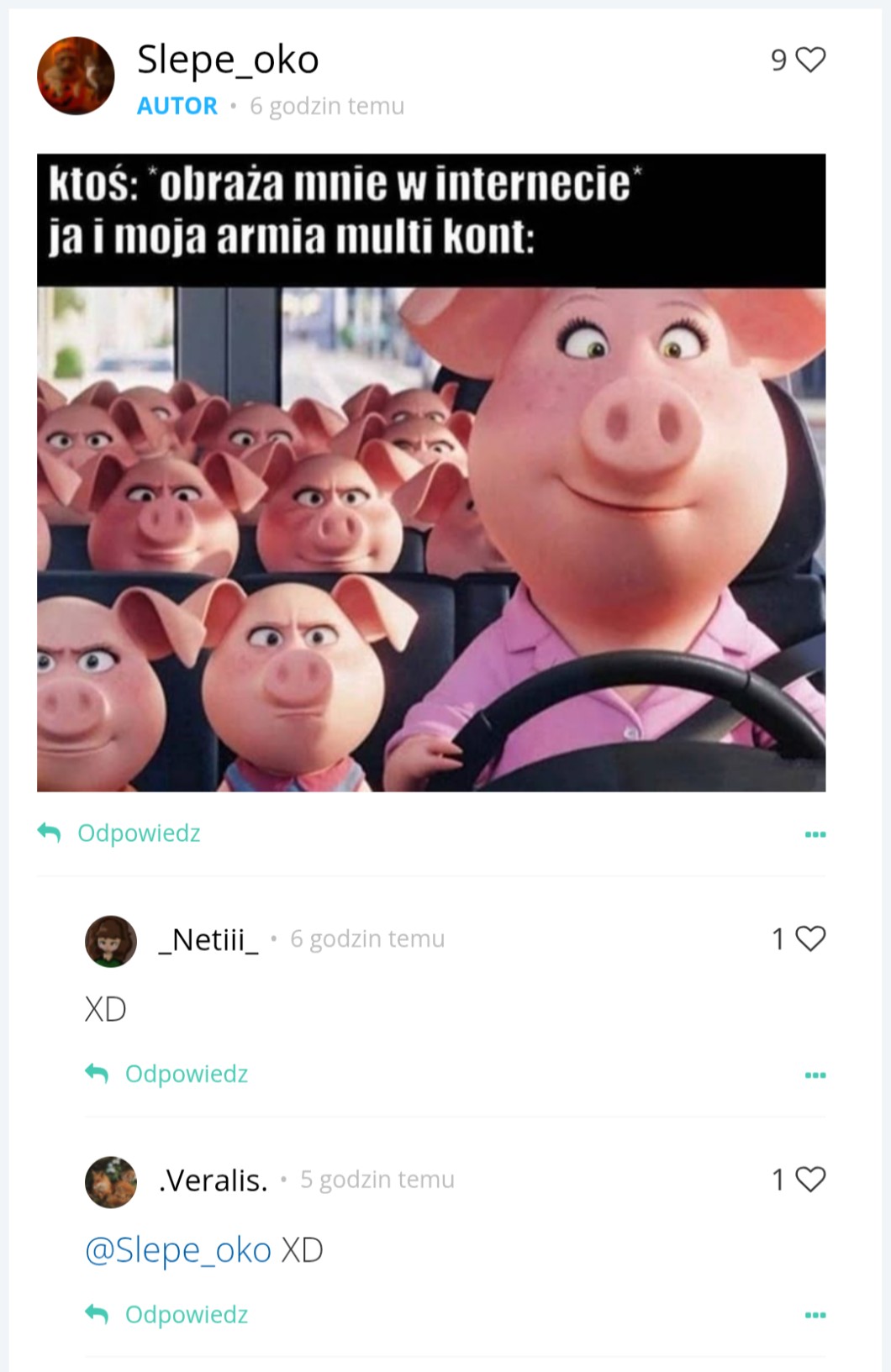Image resolution: width=891 pixels, height=1372 pixels.
Task: Reply to .Veralis.'s comment
Action: (x=166, y=1314)
